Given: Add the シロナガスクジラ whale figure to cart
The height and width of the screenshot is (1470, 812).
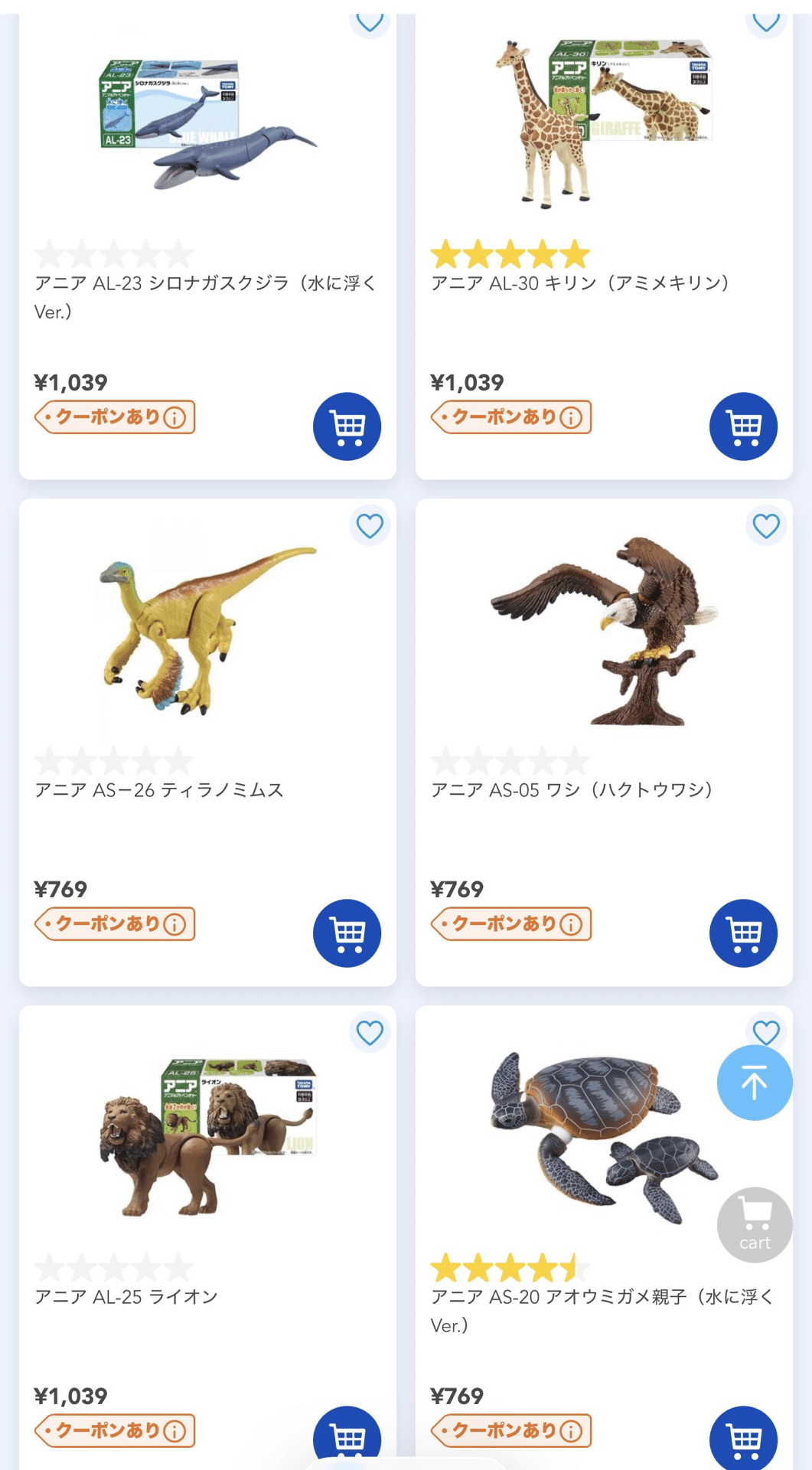Looking at the screenshot, I should pyautogui.click(x=346, y=426).
